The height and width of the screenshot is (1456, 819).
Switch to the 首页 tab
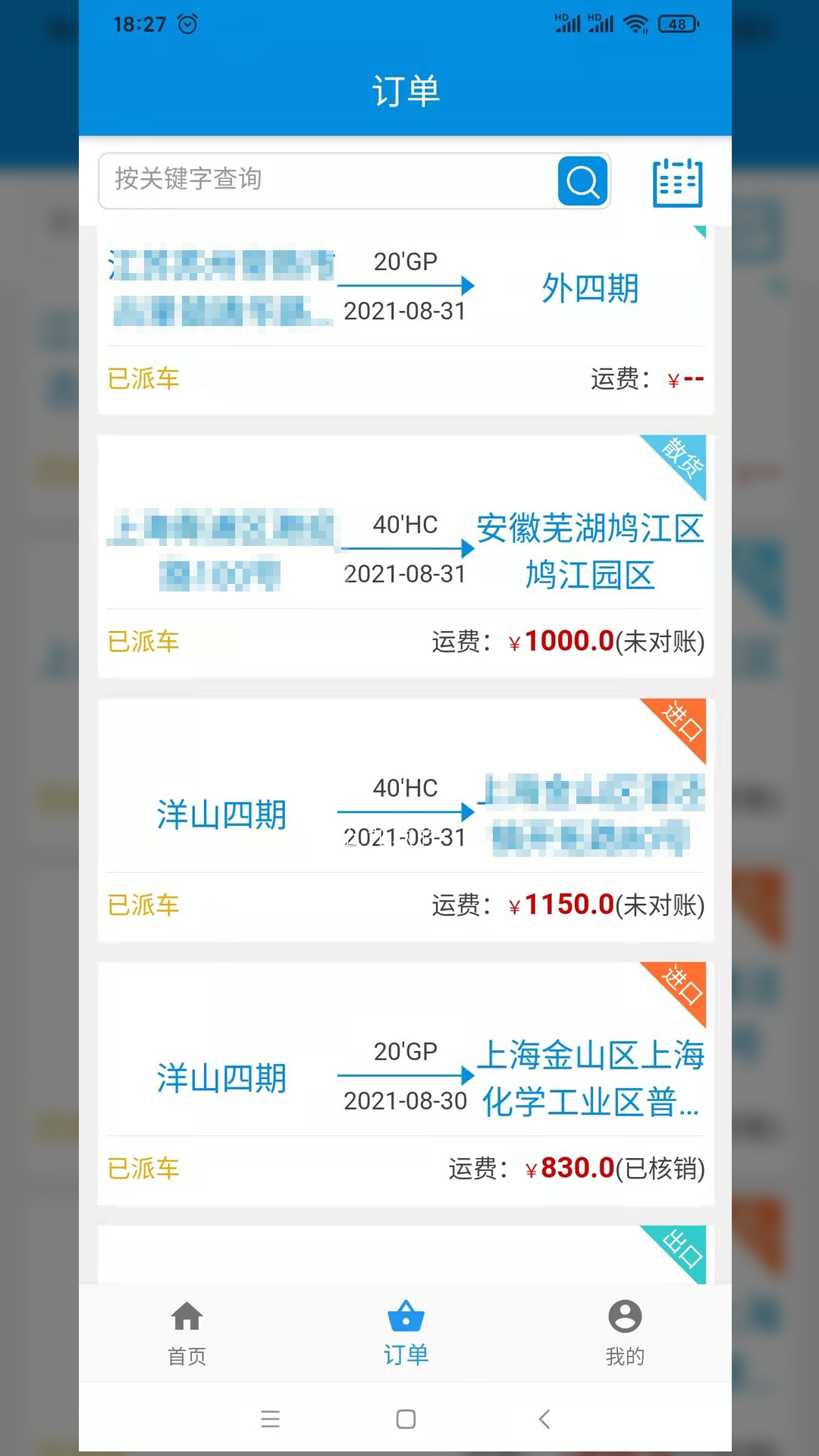(187, 1333)
